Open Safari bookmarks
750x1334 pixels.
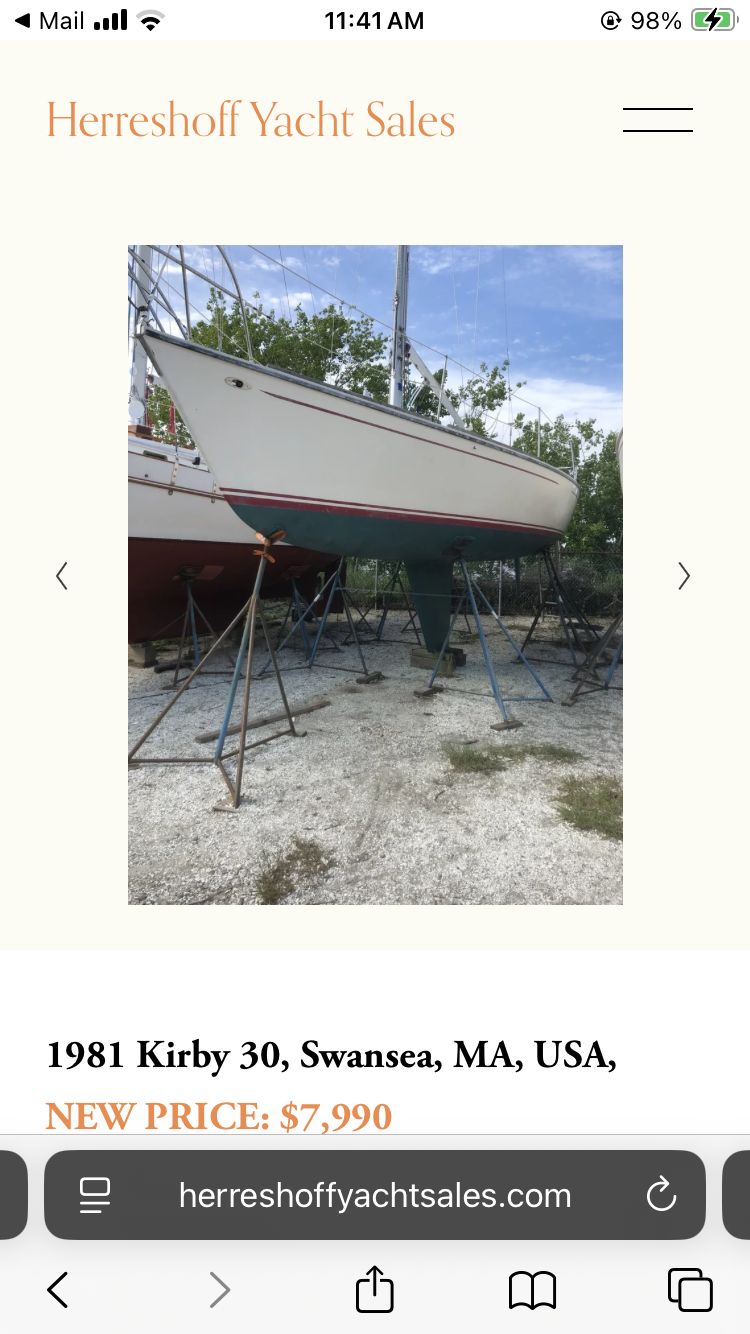pos(532,1290)
